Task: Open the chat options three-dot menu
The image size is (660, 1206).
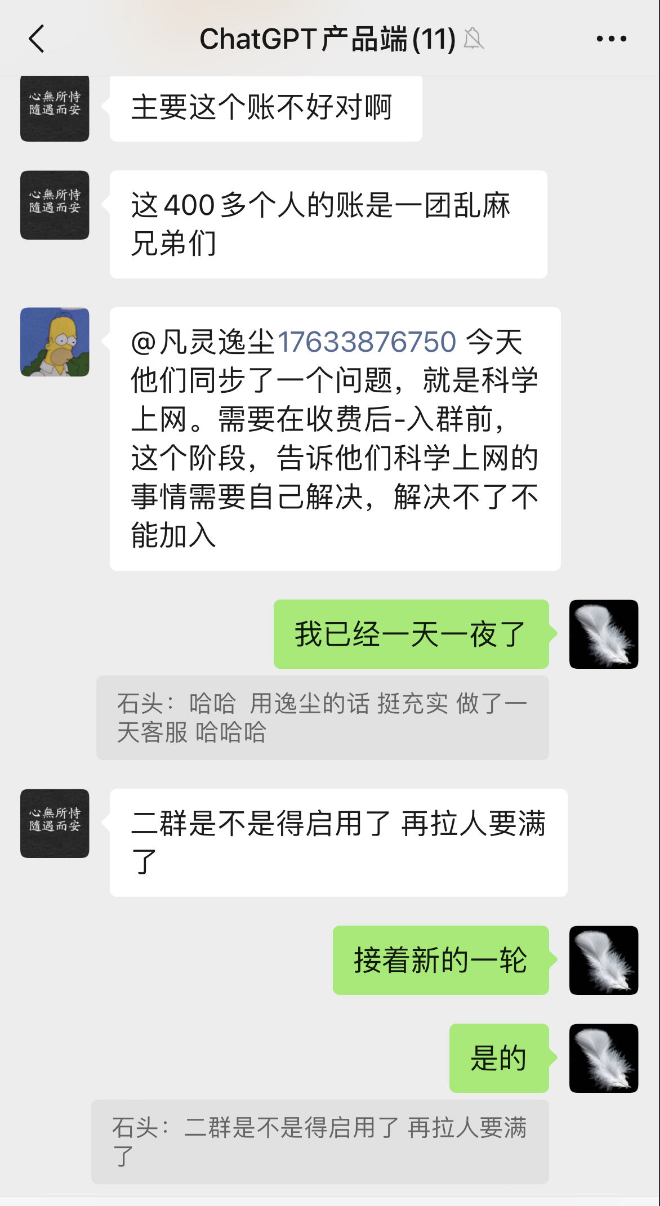Action: pos(610,39)
